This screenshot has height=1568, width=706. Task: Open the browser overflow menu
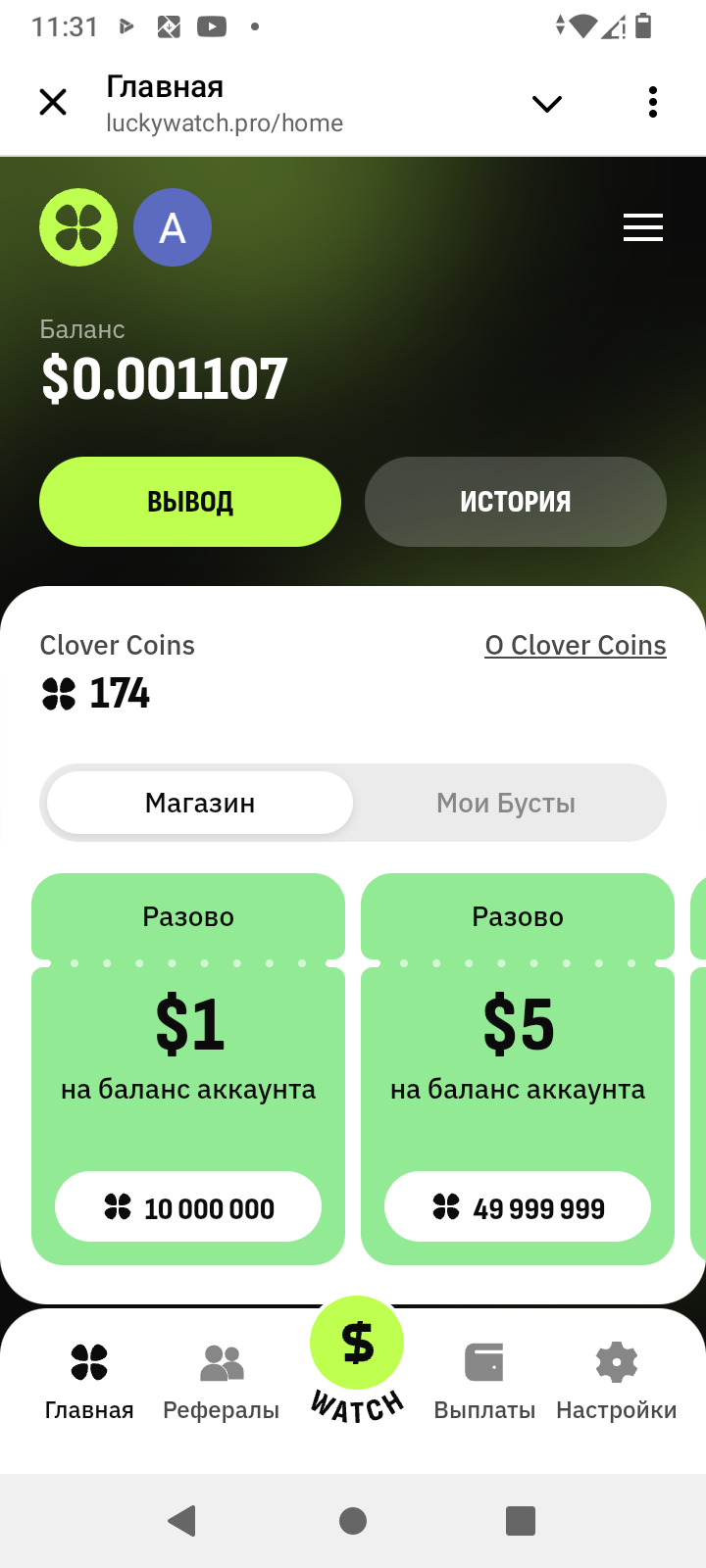[653, 102]
